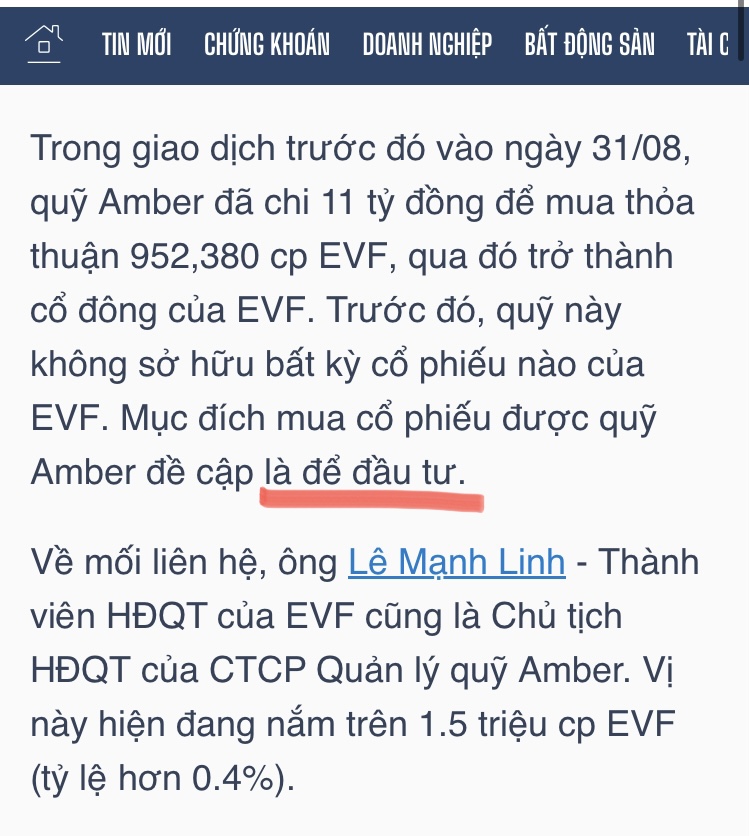Open the Lê Mạnh Linh link
Image resolution: width=749 pixels, height=836 pixels.
click(x=456, y=563)
